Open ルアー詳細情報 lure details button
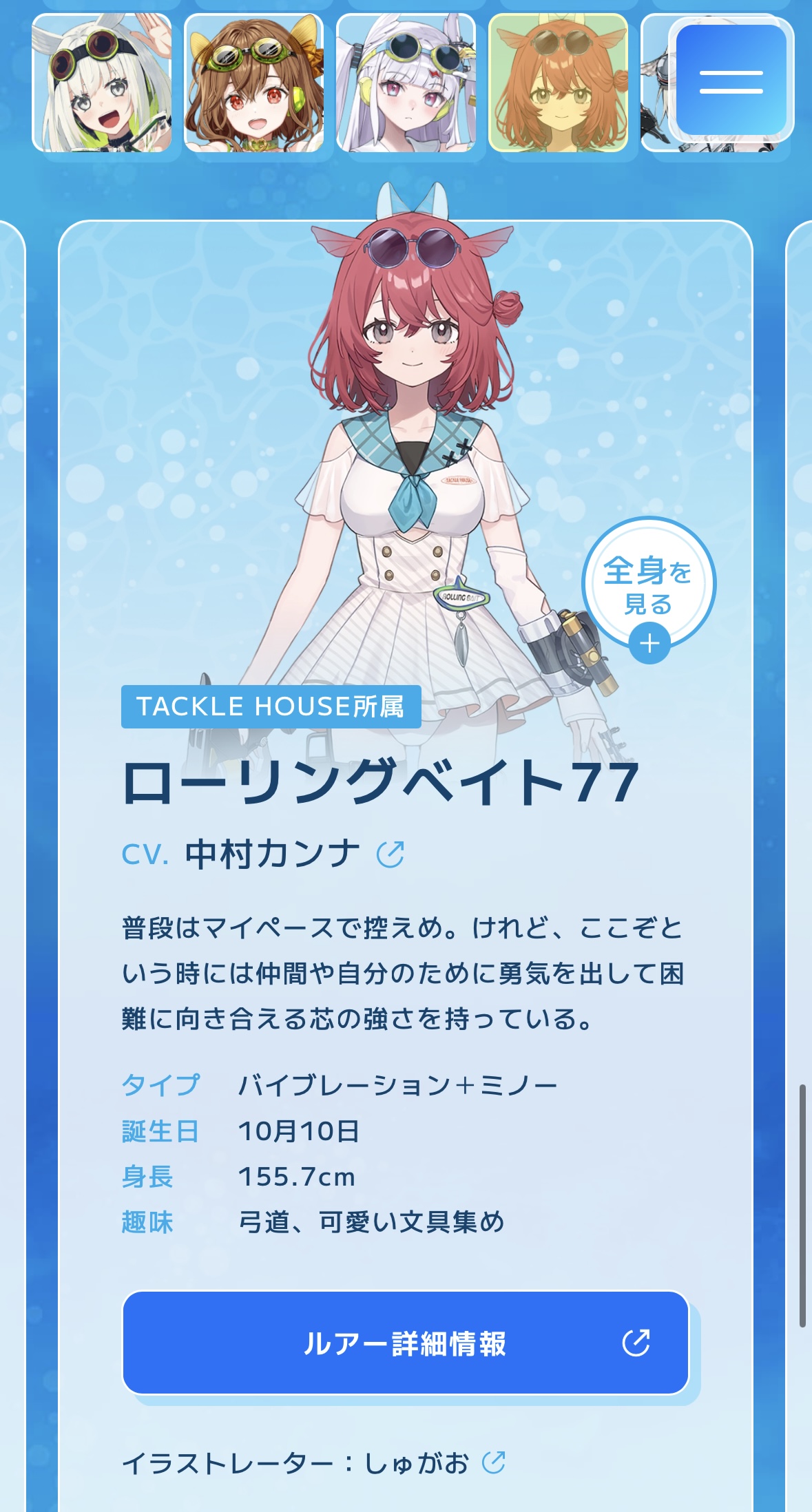This screenshot has height=1512, width=812. (406, 1343)
